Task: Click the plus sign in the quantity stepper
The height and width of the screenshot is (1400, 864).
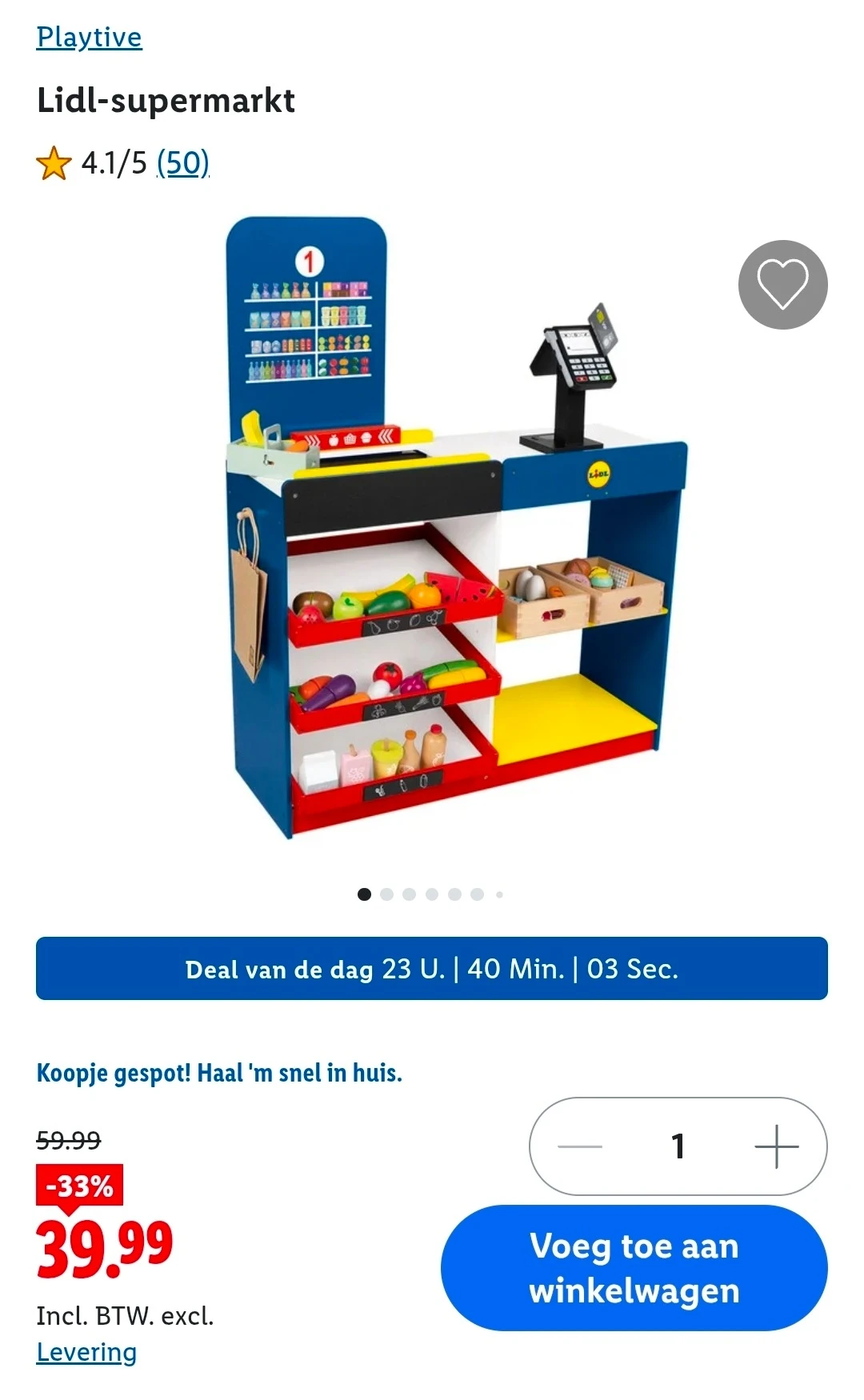Action: (777, 1146)
